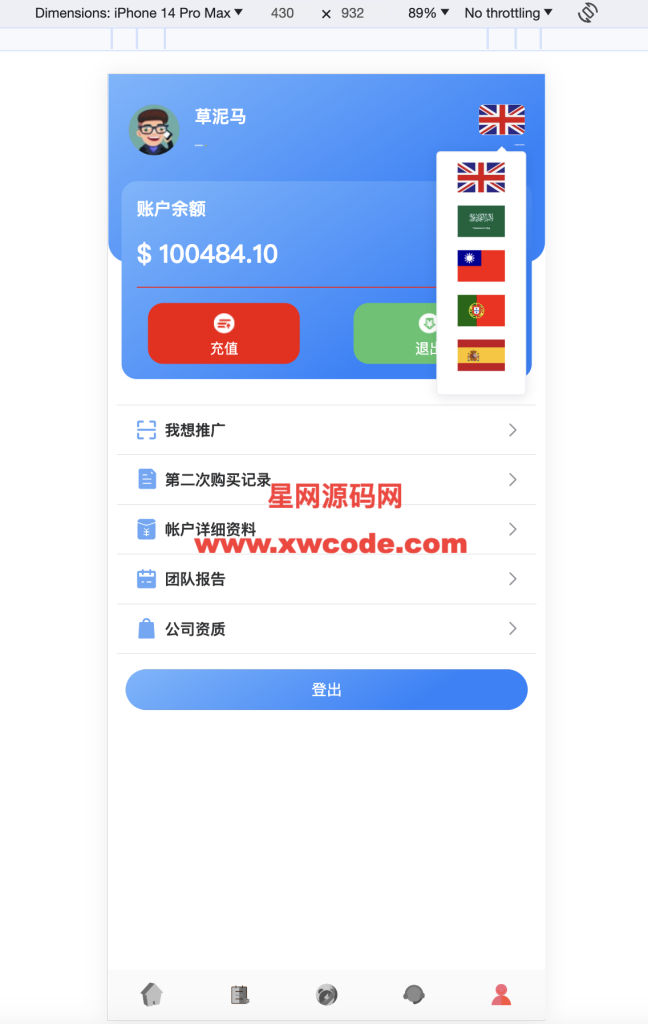Image resolution: width=648 pixels, height=1024 pixels.
Task: Open the profile person tab
Action: (x=501, y=994)
